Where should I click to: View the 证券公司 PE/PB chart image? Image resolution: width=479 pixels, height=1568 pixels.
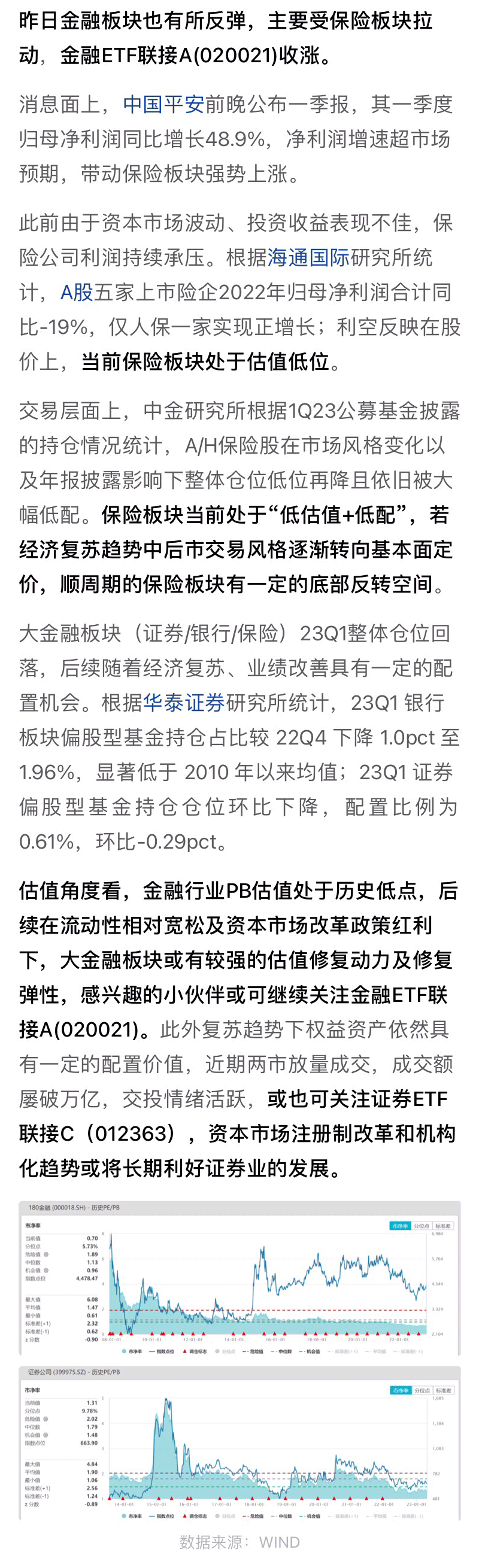pyautogui.click(x=239, y=1441)
